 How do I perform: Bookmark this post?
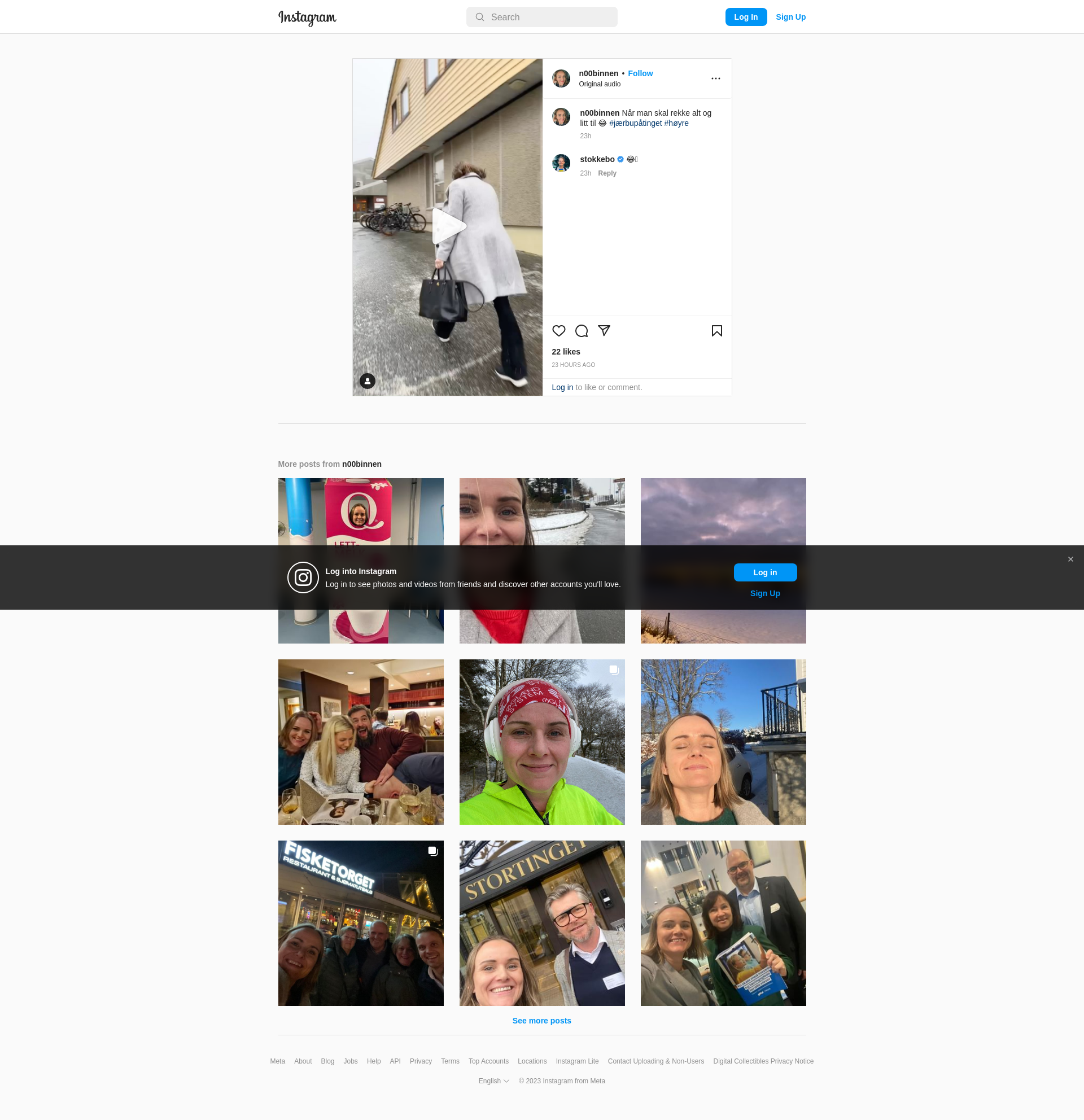pos(716,331)
